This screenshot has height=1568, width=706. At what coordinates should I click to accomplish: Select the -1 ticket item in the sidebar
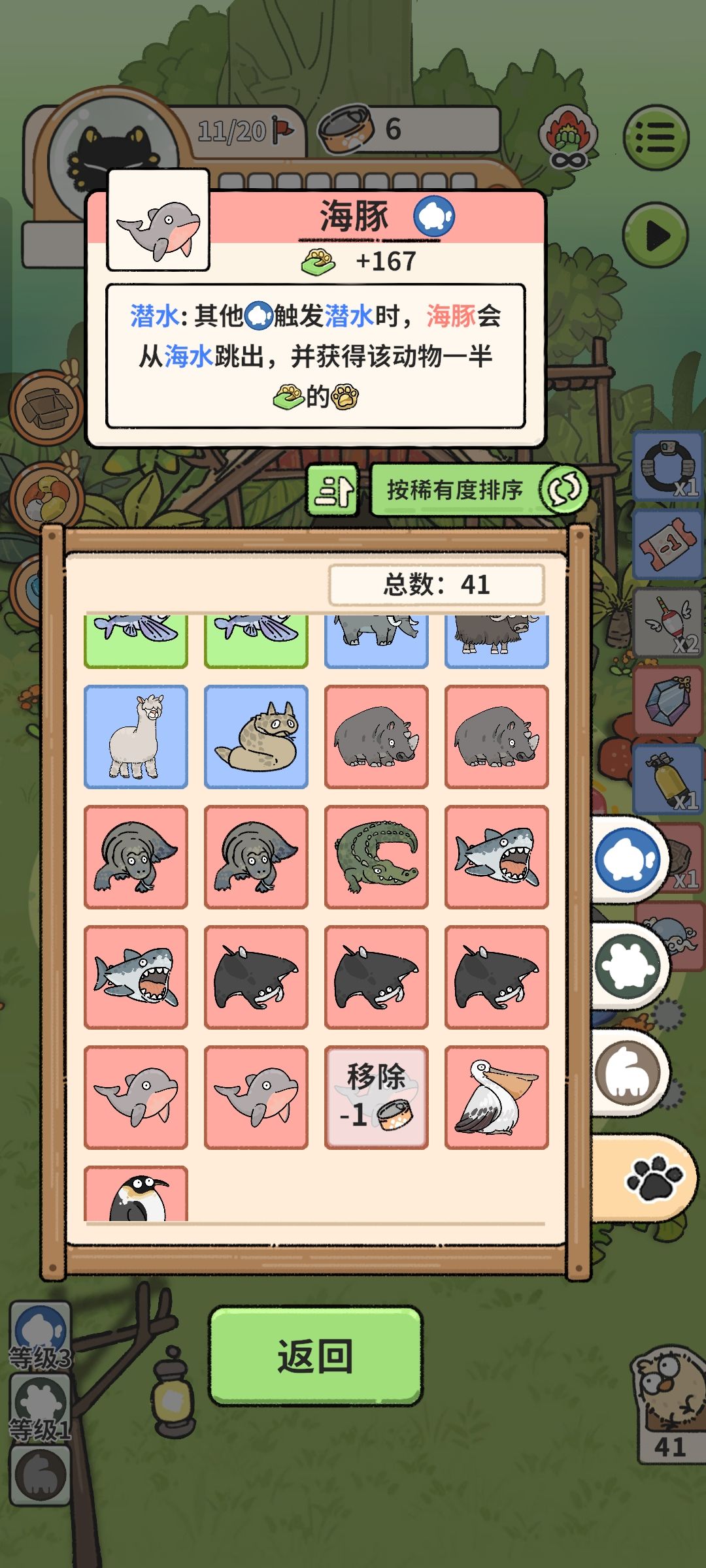[x=666, y=541]
